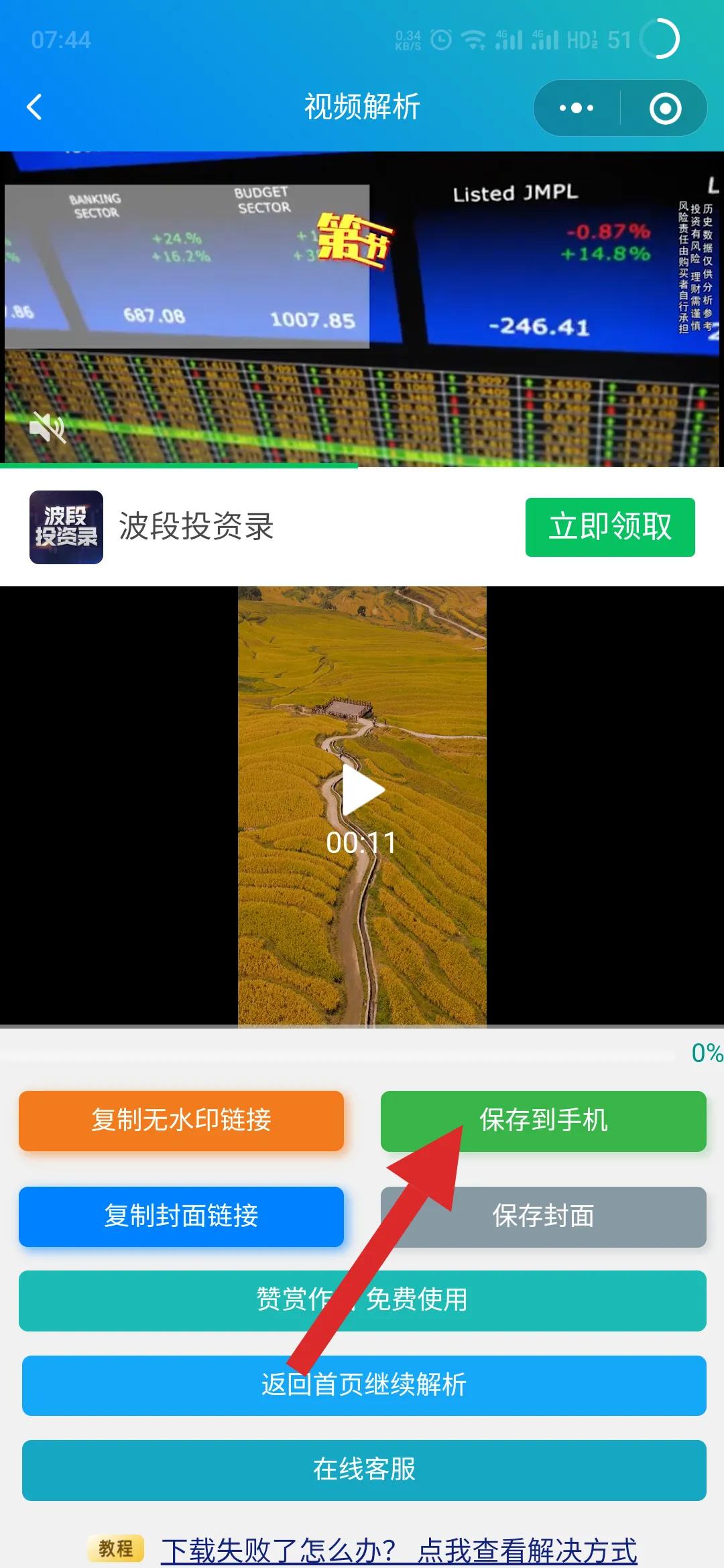724x1568 pixels.
Task: Tap the Wi-Fi icon in the status bar
Action: click(473, 40)
